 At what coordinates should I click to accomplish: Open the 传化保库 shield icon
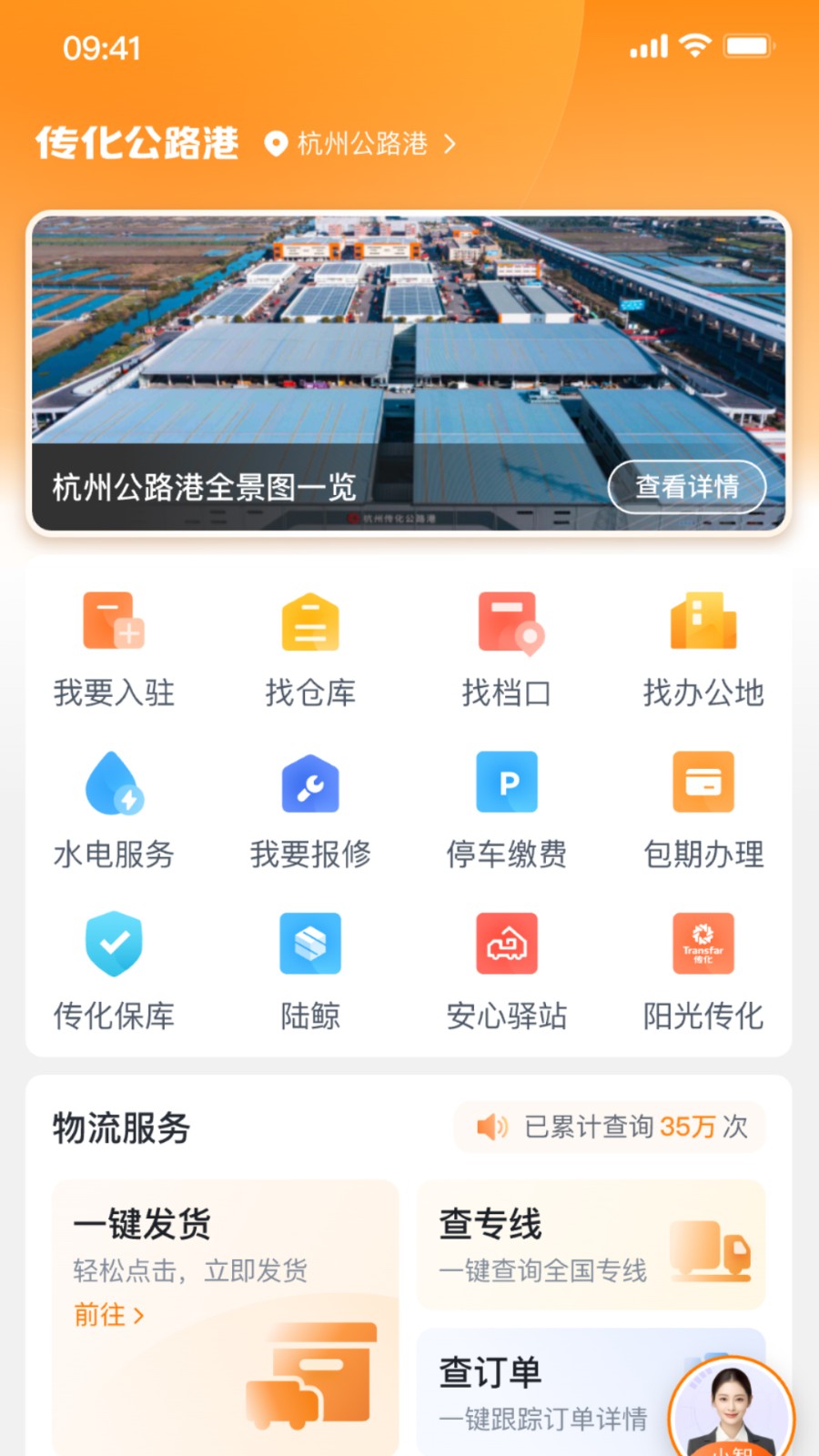tap(113, 944)
